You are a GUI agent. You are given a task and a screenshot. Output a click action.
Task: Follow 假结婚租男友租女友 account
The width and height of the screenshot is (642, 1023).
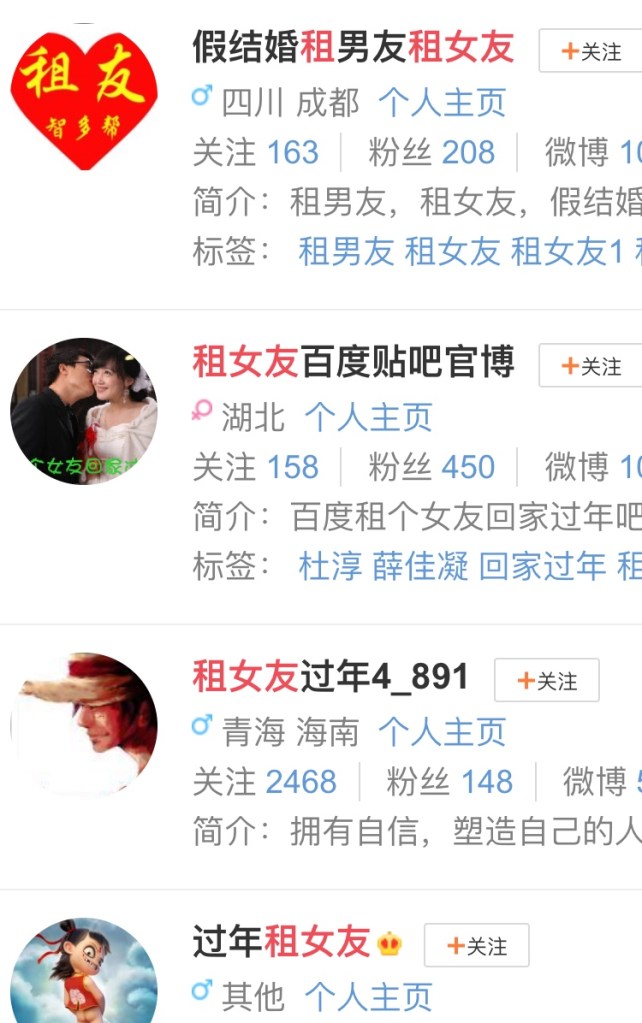pos(590,51)
